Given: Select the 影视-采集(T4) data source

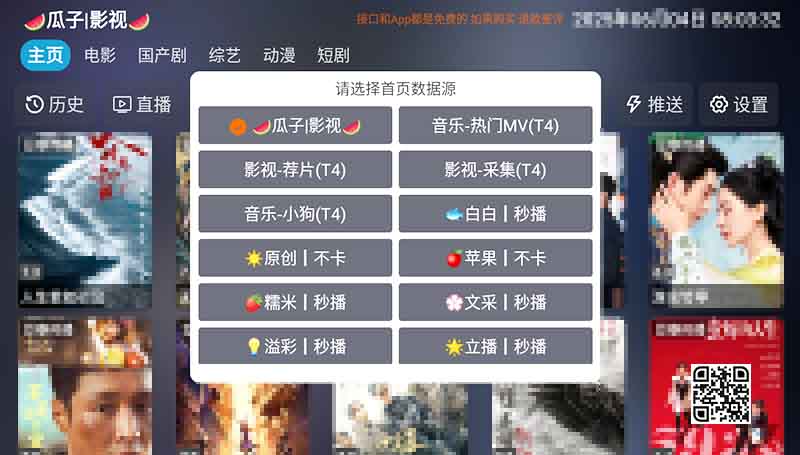Looking at the screenshot, I should tap(495, 170).
